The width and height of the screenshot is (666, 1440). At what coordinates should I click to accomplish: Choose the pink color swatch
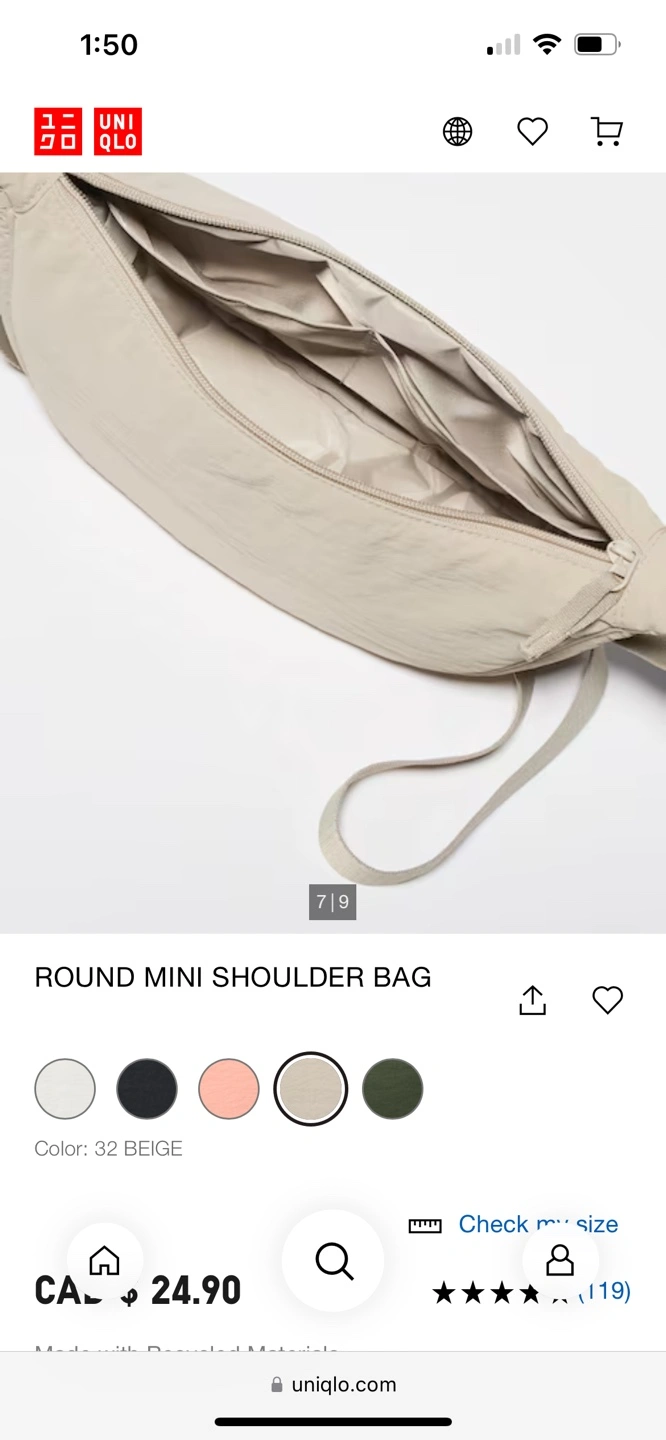pos(229,1089)
